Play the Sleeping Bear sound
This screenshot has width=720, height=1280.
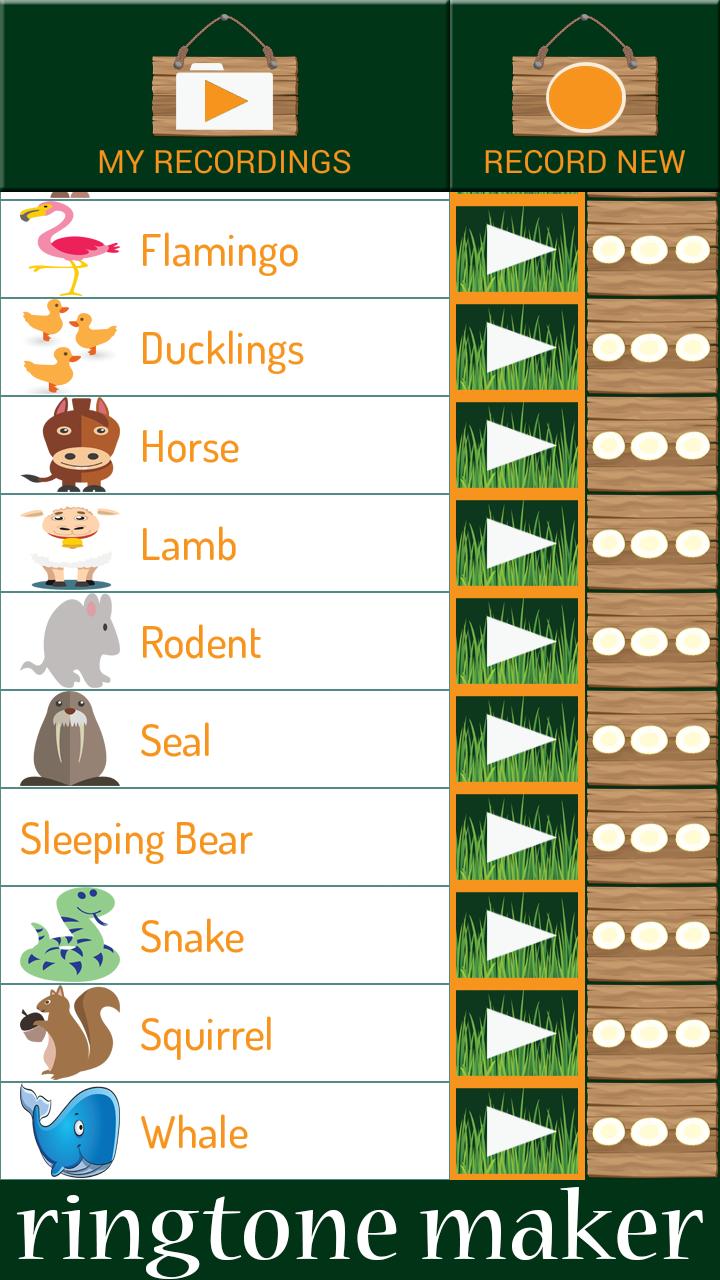518,837
